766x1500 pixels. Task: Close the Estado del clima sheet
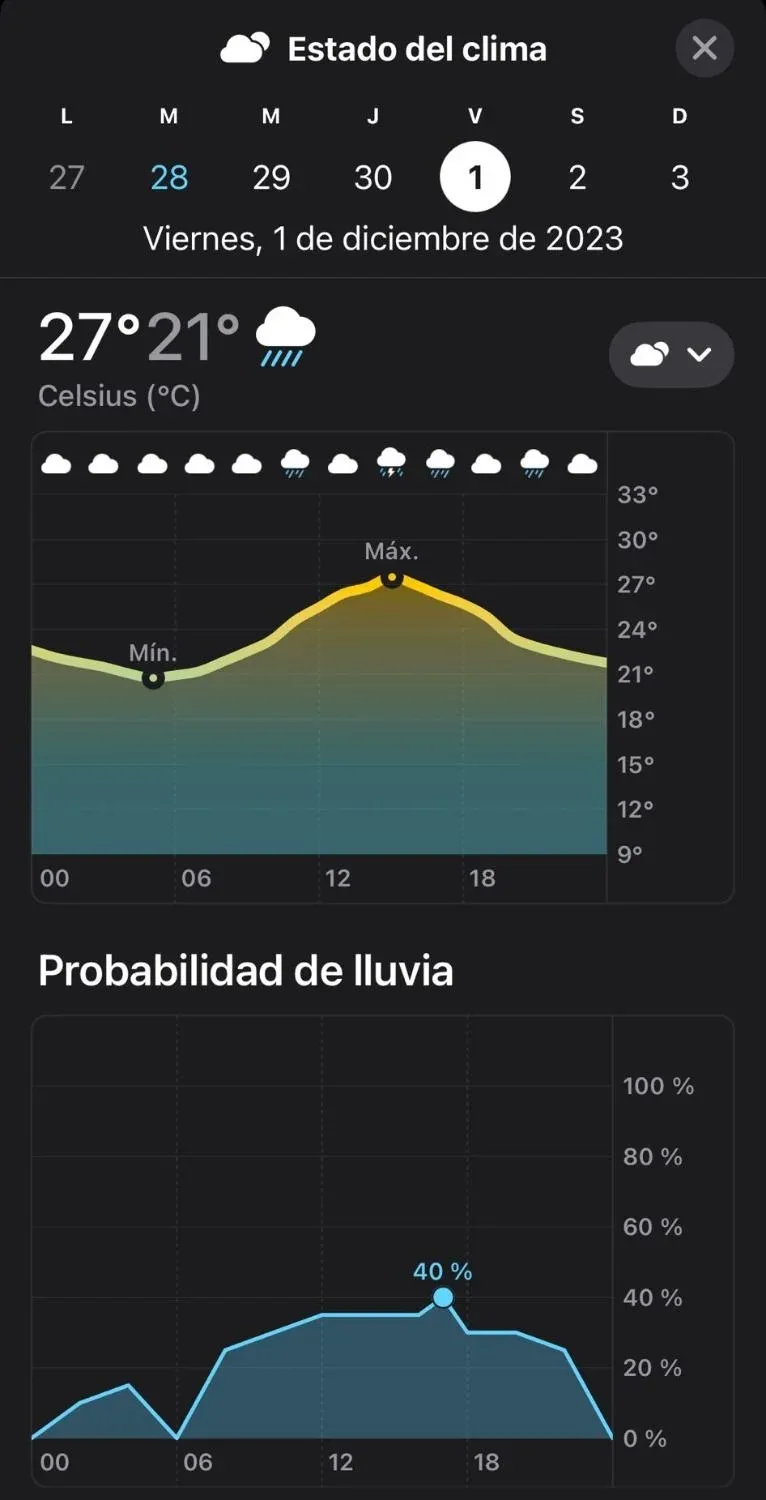click(x=704, y=48)
